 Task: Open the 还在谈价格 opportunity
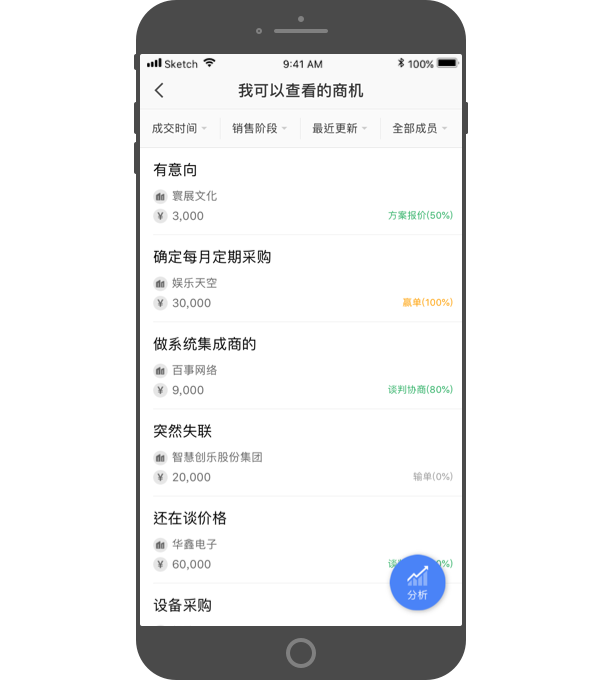(x=270, y=540)
